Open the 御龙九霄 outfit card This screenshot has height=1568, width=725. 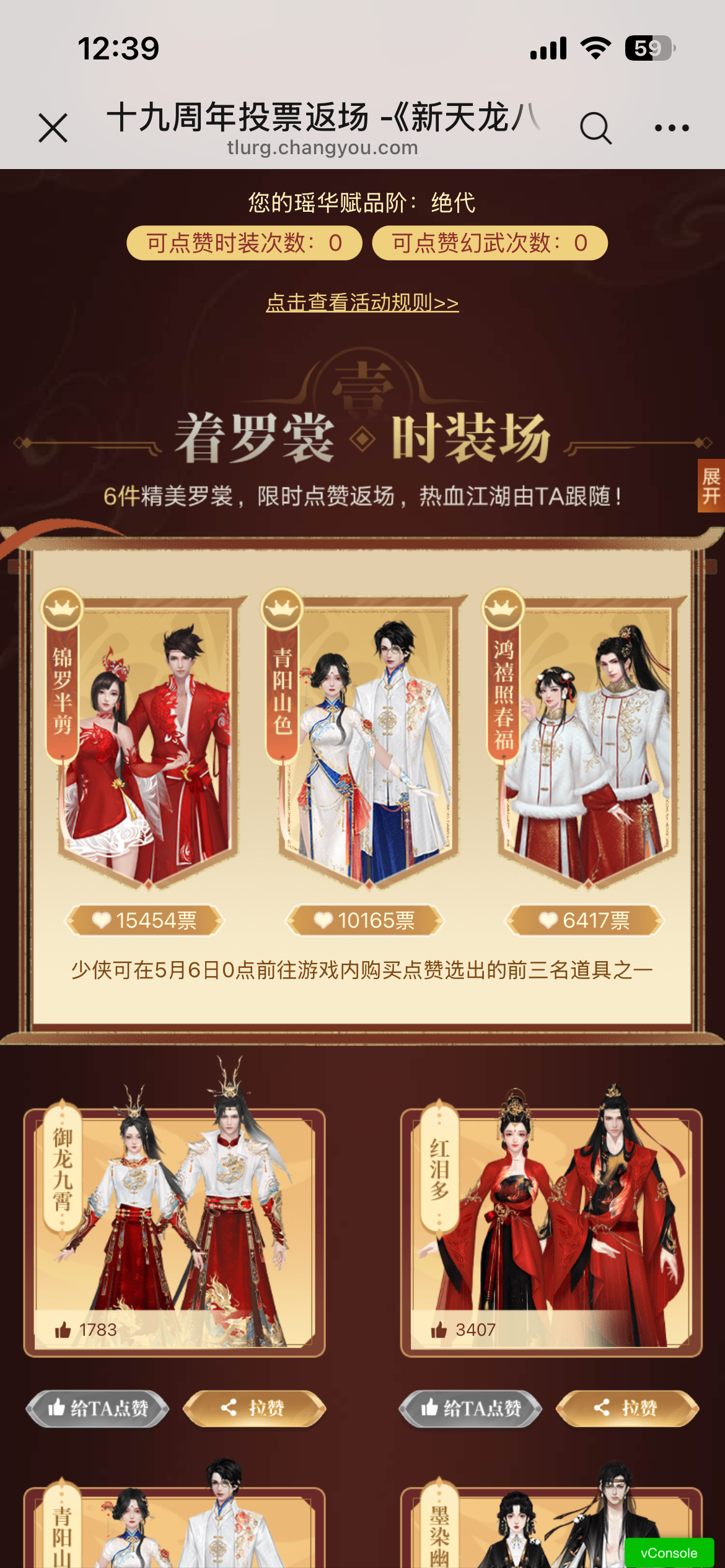click(x=174, y=1226)
